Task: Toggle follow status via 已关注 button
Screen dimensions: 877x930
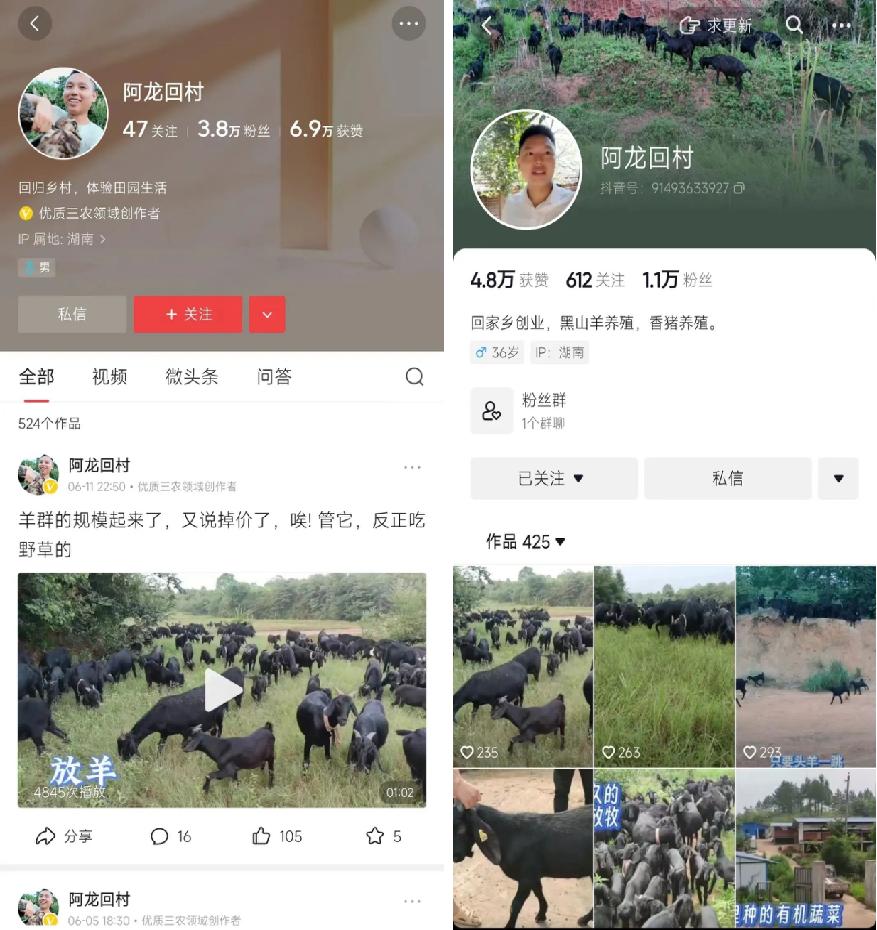Action: (x=553, y=478)
